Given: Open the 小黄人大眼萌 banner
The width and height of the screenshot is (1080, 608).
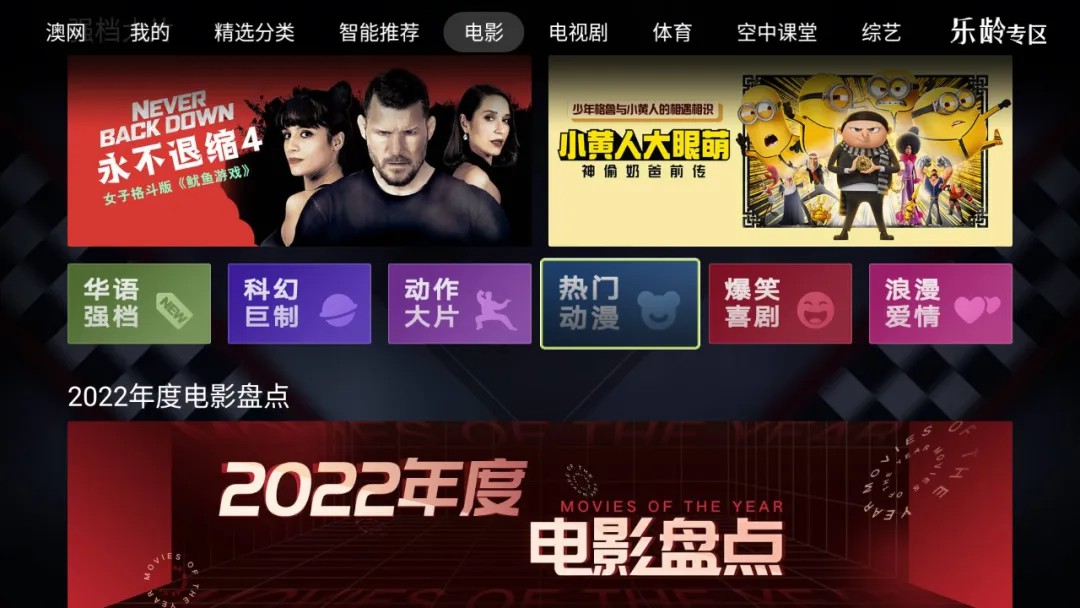Looking at the screenshot, I should click(780, 151).
